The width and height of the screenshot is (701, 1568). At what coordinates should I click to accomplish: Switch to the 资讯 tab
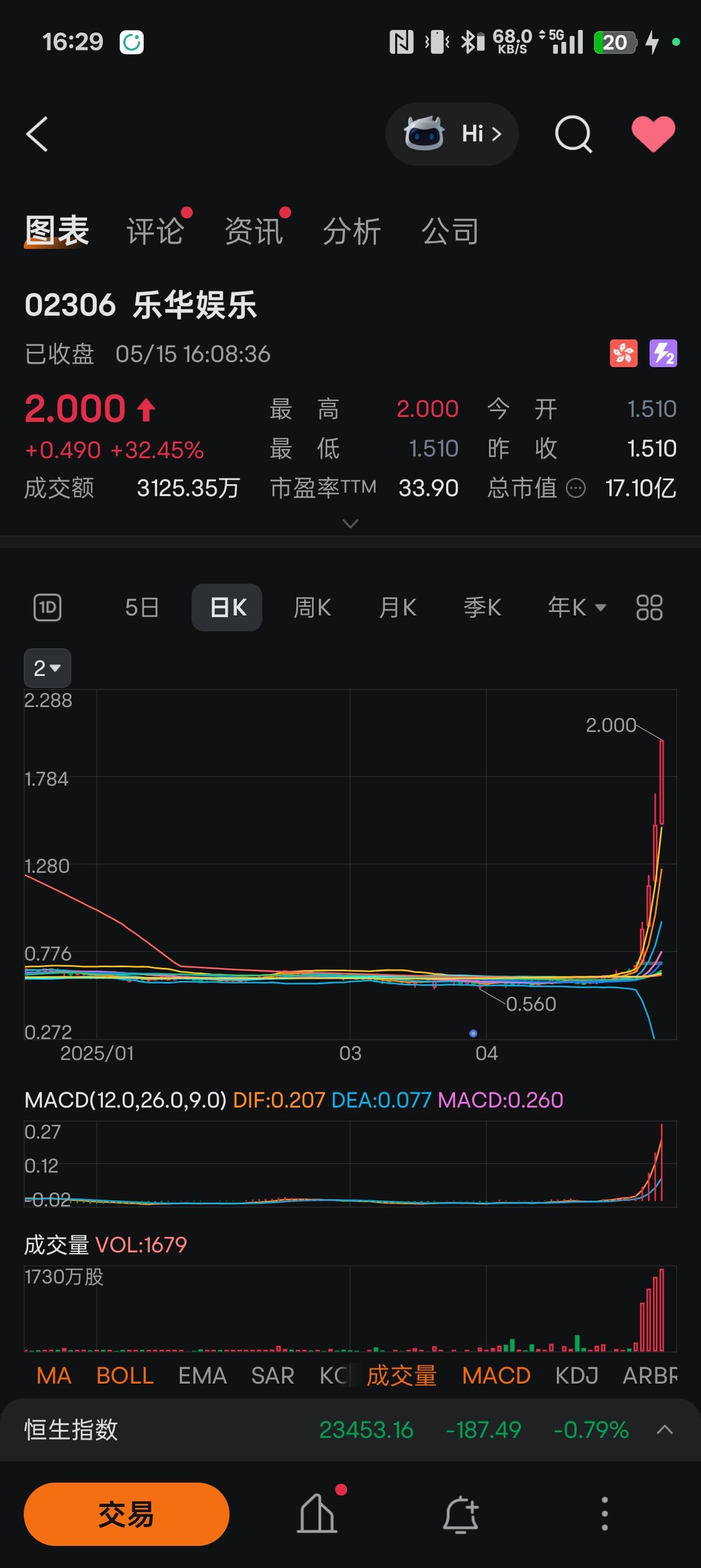pos(253,231)
